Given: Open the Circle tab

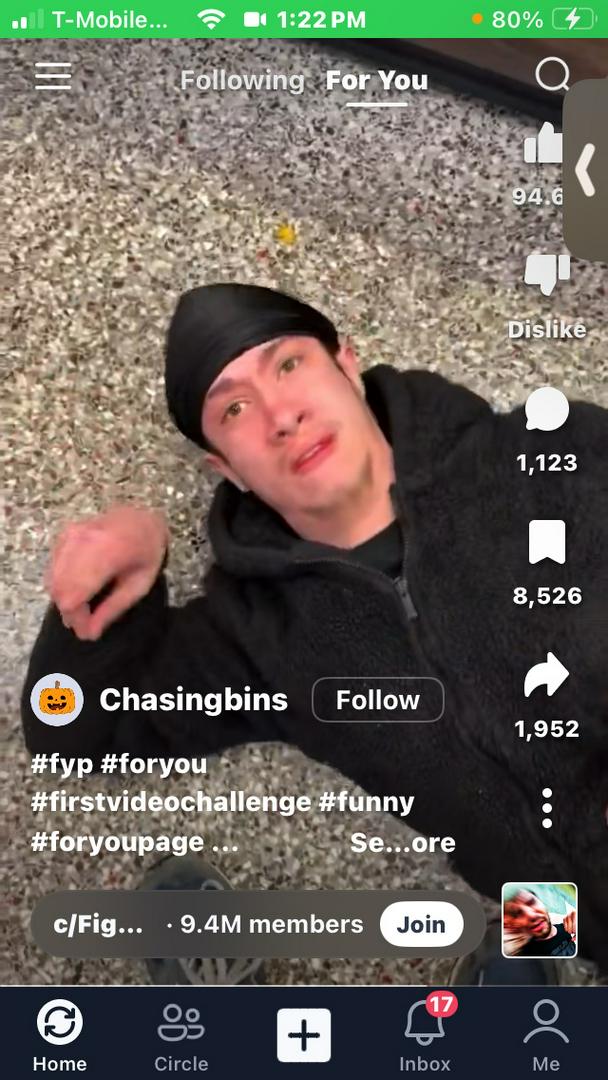Looking at the screenshot, I should coord(181,1035).
